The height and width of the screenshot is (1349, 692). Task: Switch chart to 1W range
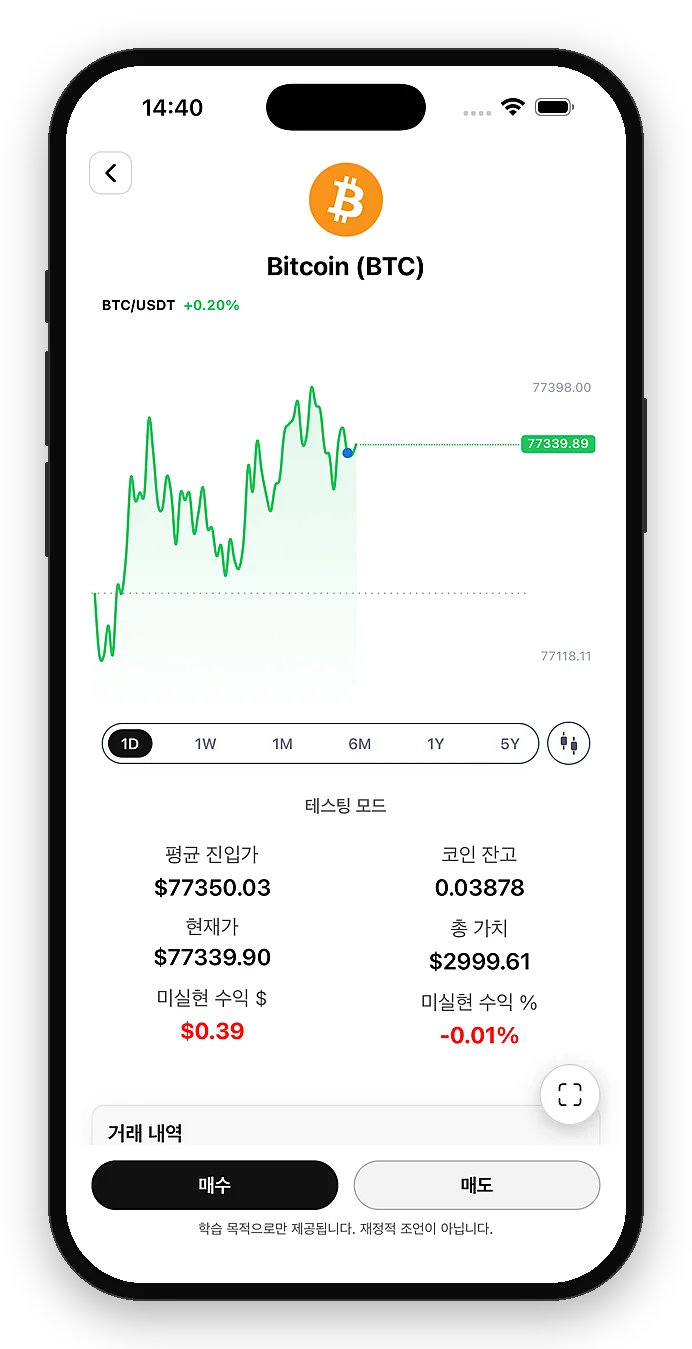click(205, 744)
